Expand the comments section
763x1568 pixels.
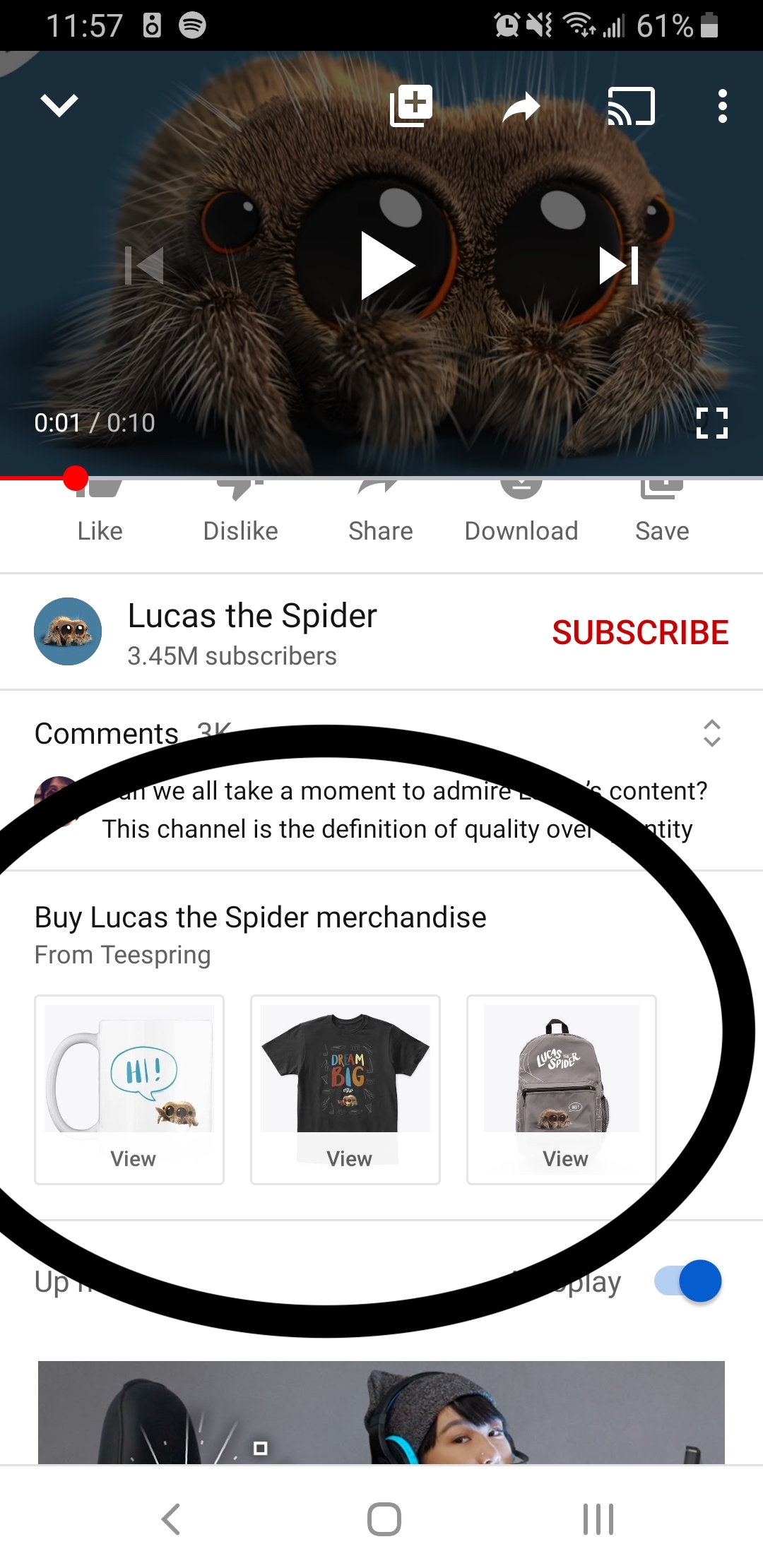pos(711,733)
